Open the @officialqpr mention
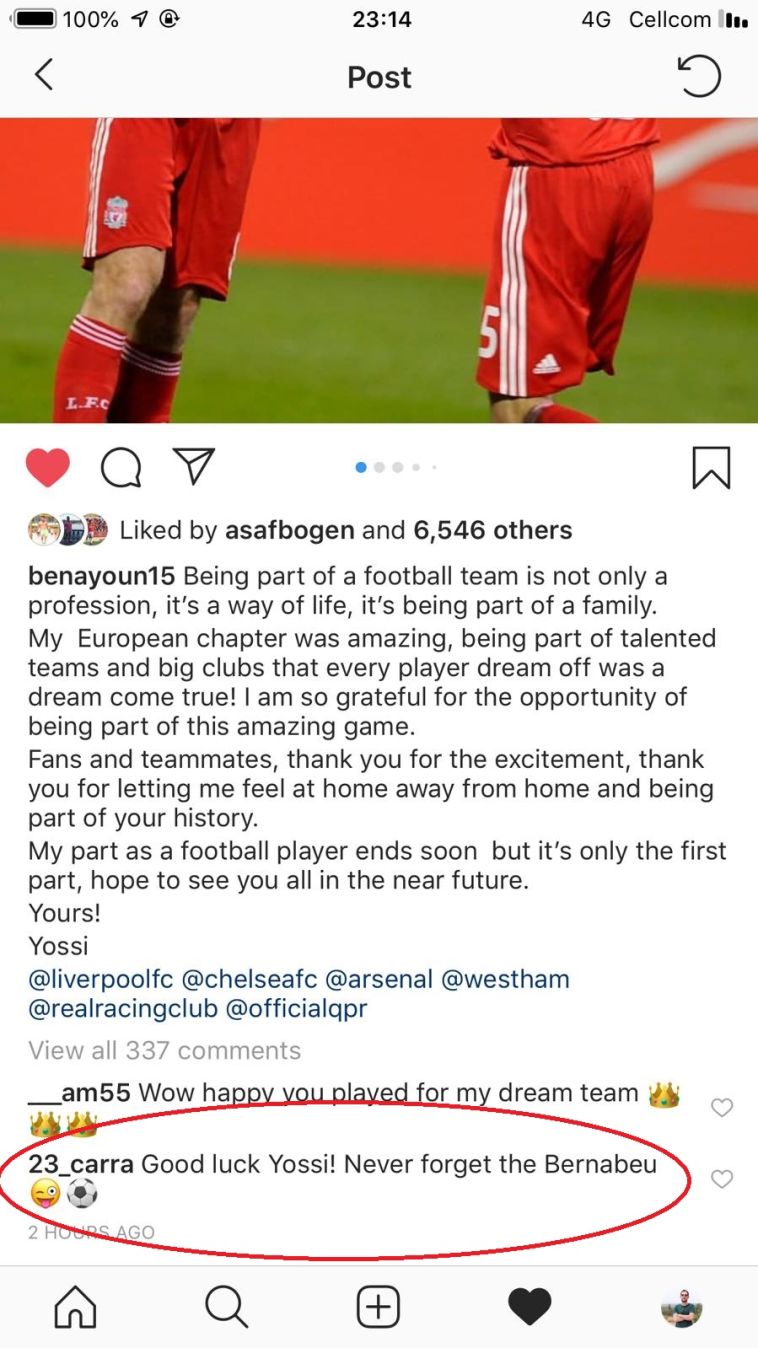This screenshot has height=1348, width=758. coord(296,1008)
